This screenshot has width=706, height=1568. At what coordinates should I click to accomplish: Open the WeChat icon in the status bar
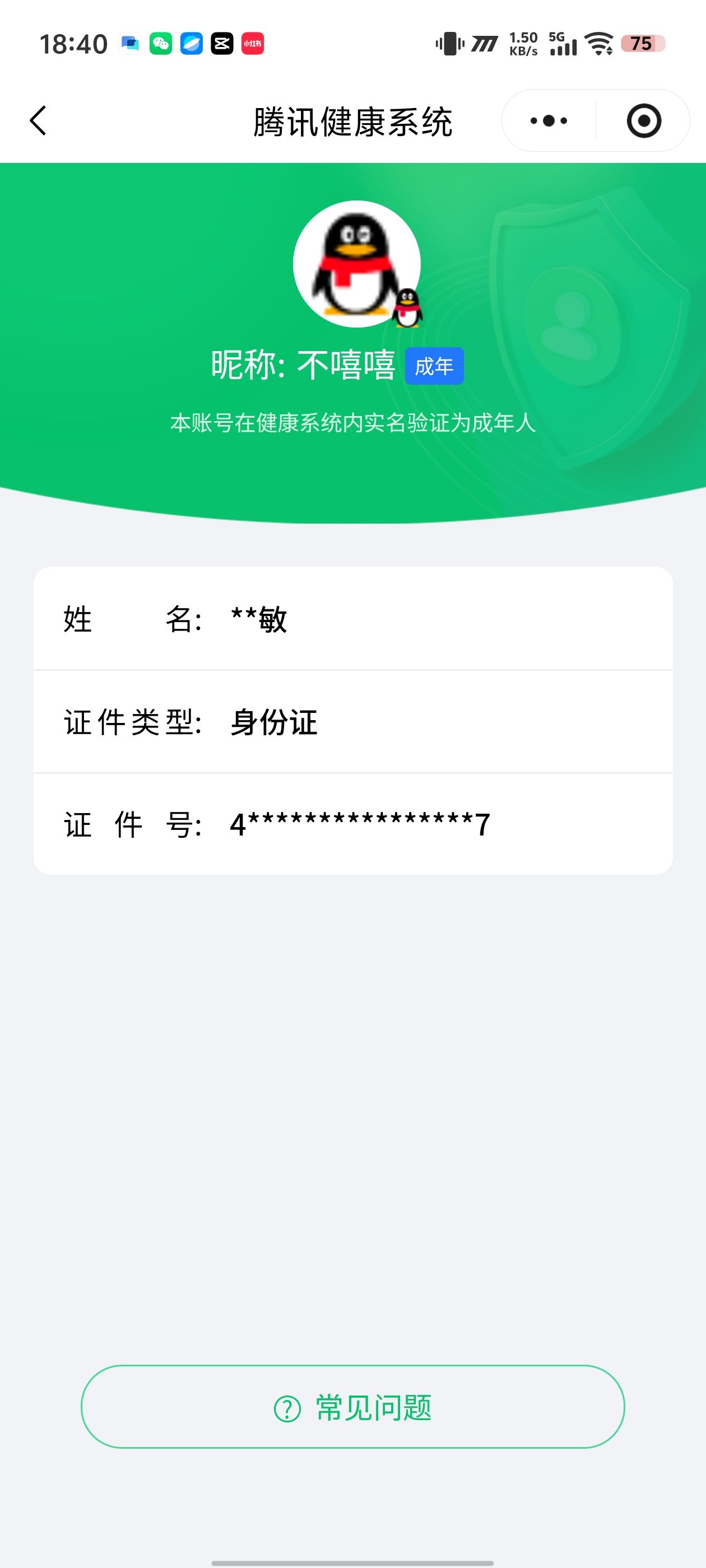[x=161, y=43]
